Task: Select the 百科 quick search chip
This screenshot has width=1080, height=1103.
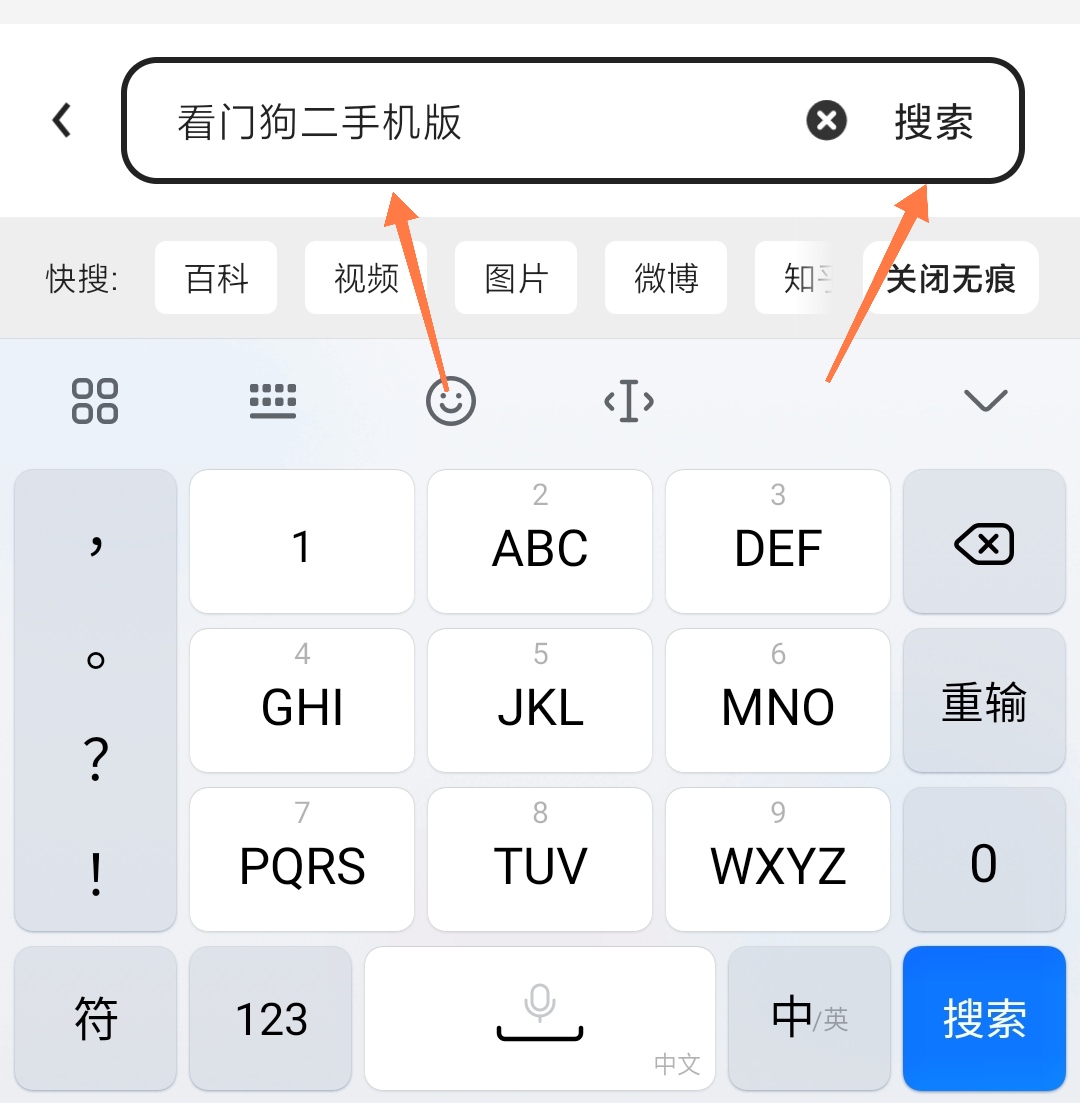Action: click(216, 278)
